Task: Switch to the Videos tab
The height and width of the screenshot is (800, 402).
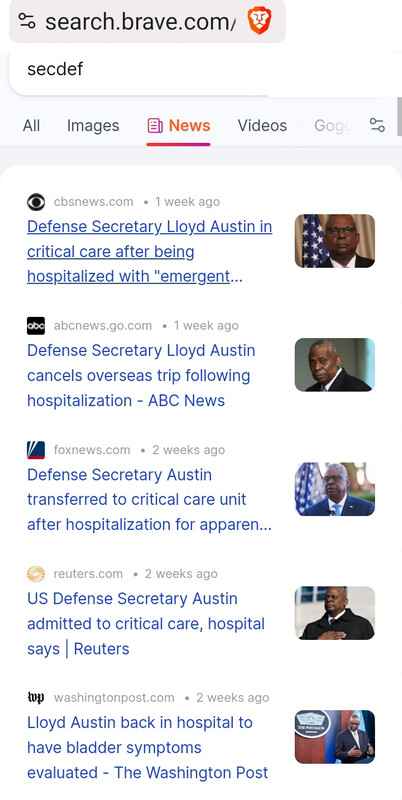Action: tap(262, 126)
